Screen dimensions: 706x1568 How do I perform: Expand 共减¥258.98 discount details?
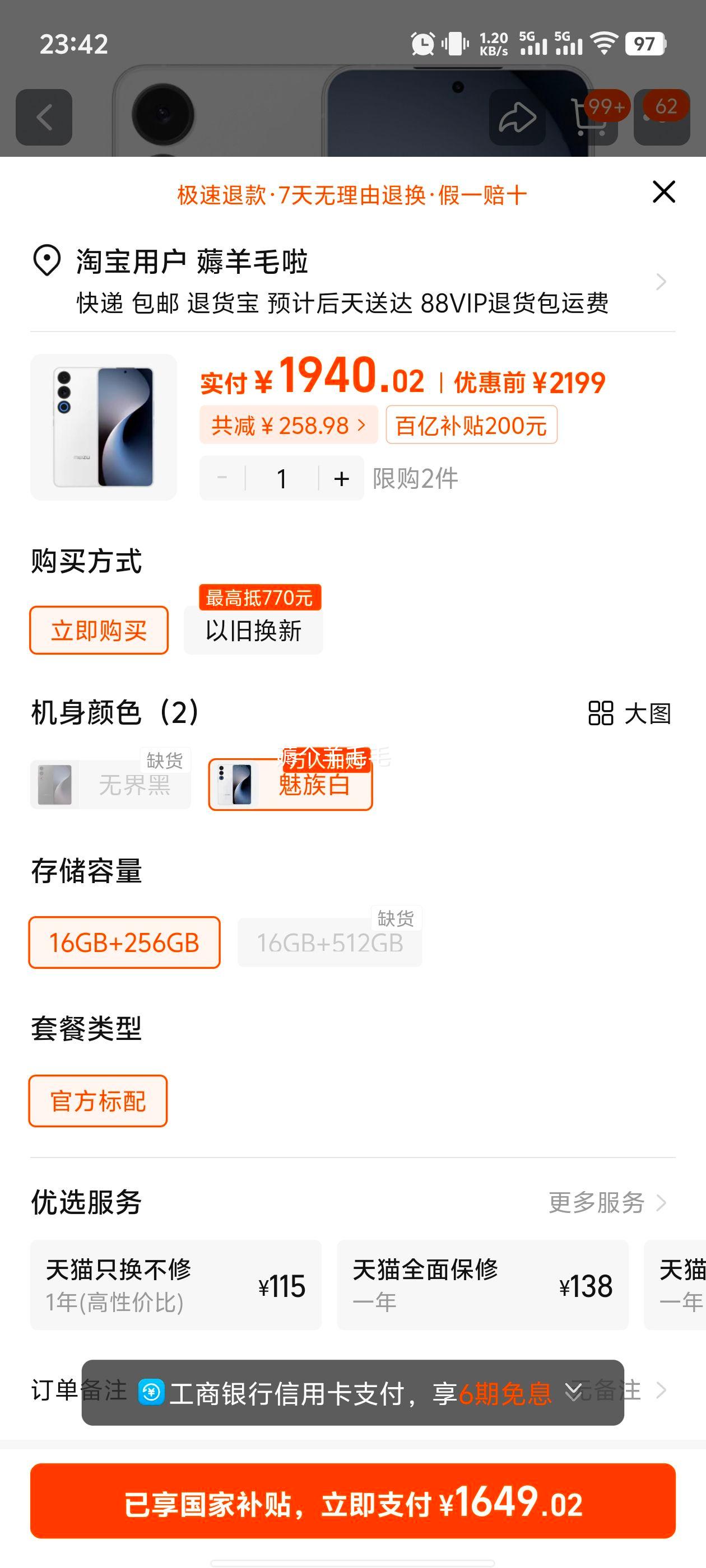[x=289, y=426]
